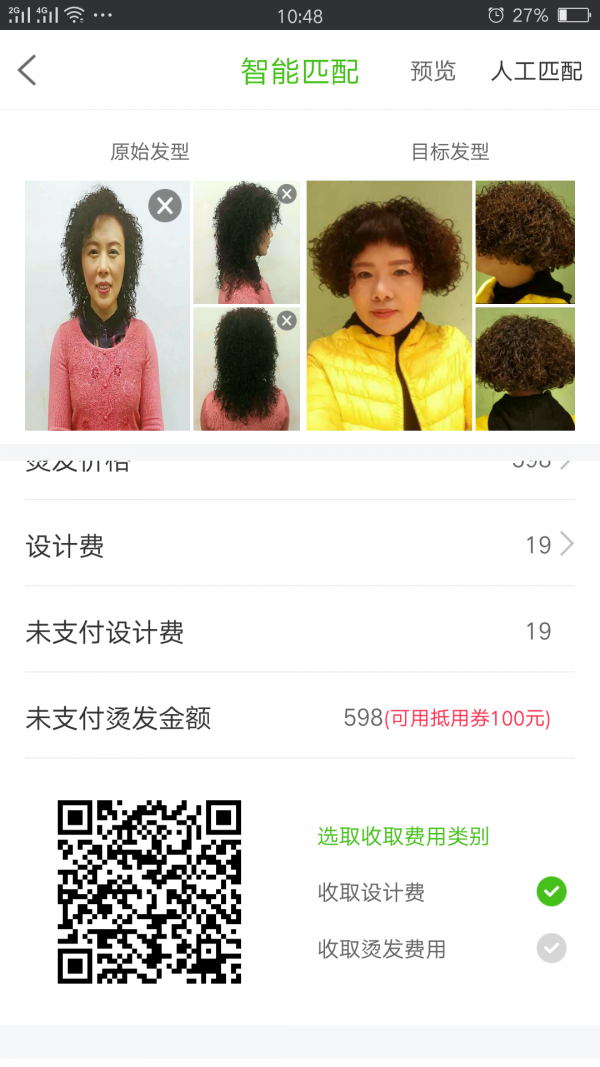This screenshot has width=600, height=1067.
Task: View the bottom-right target hairstyle back photo
Action: click(524, 368)
